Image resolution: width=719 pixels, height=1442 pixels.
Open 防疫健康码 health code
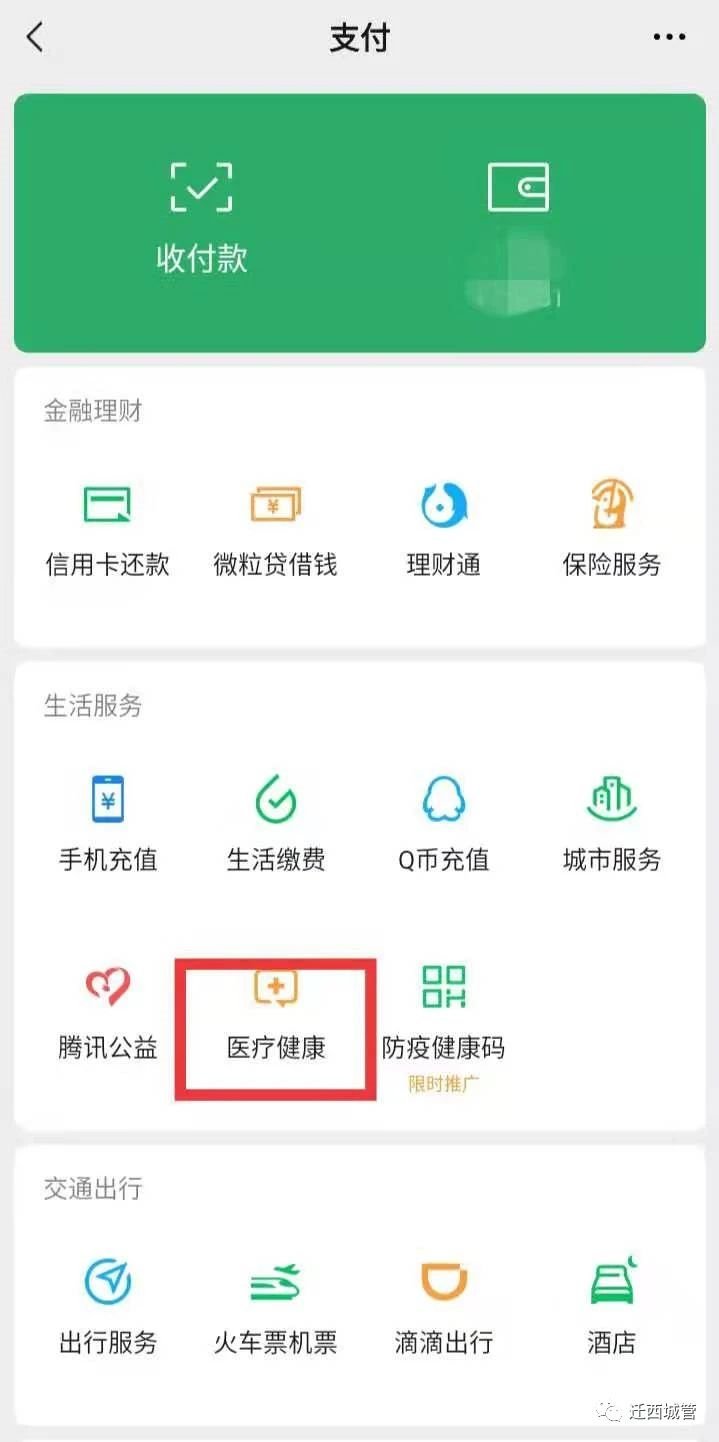(443, 1015)
